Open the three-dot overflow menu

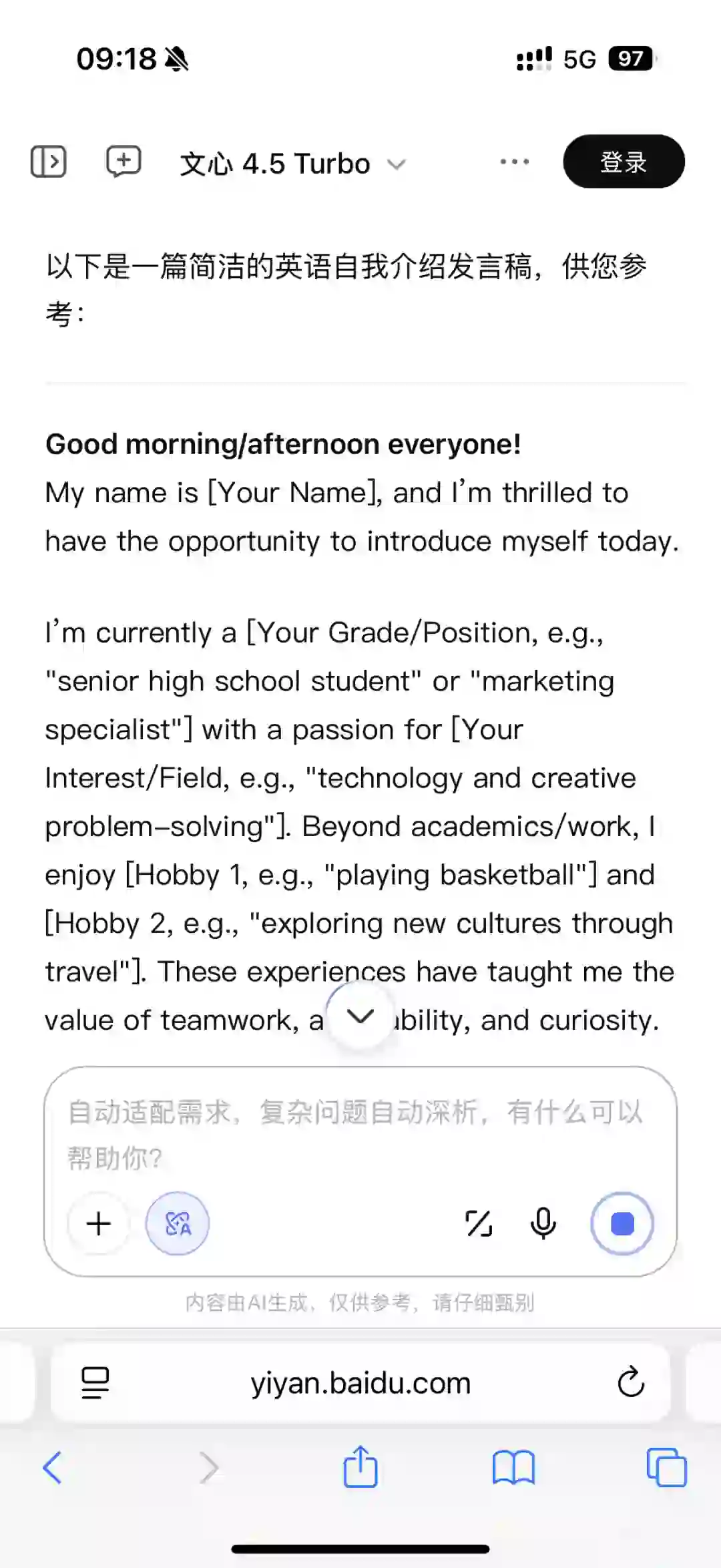tap(514, 162)
